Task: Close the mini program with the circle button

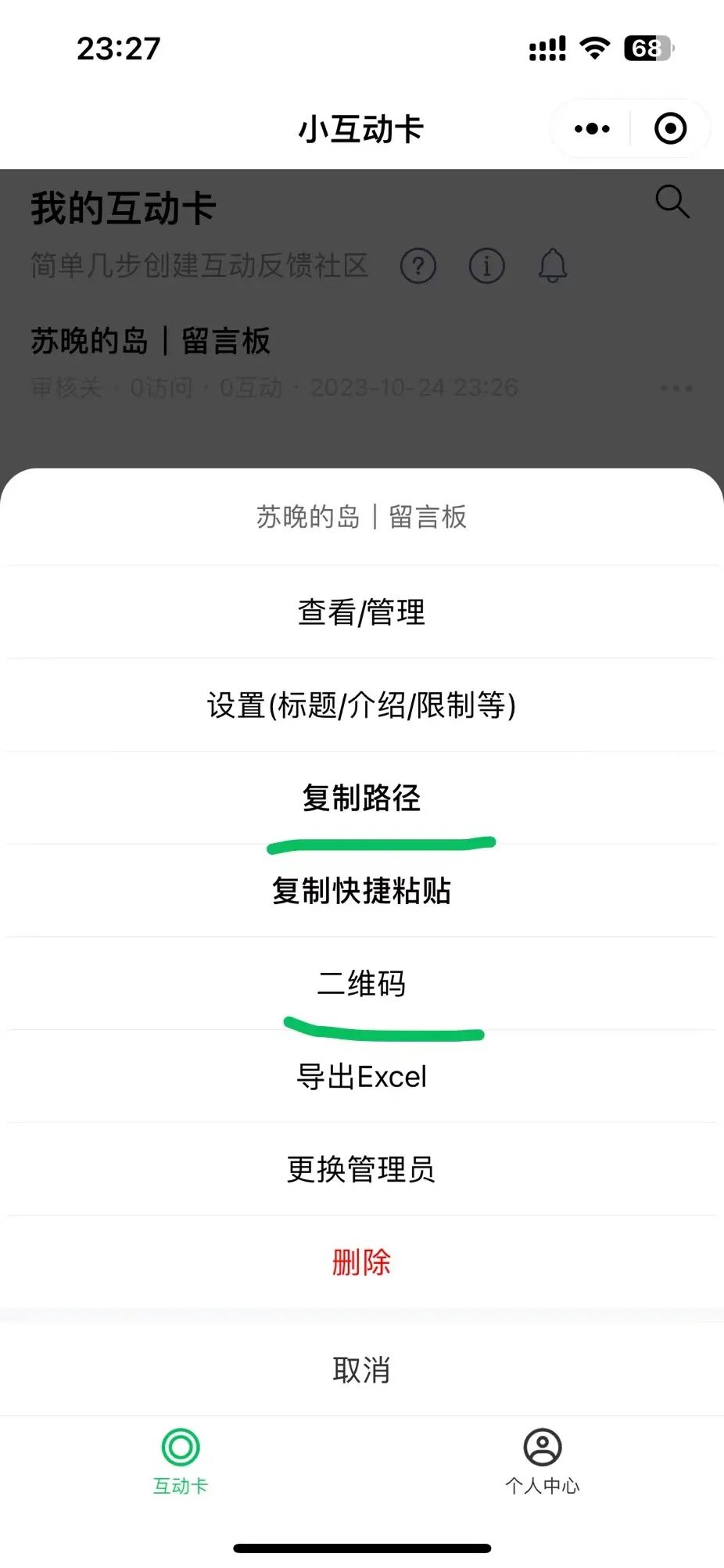Action: (670, 129)
